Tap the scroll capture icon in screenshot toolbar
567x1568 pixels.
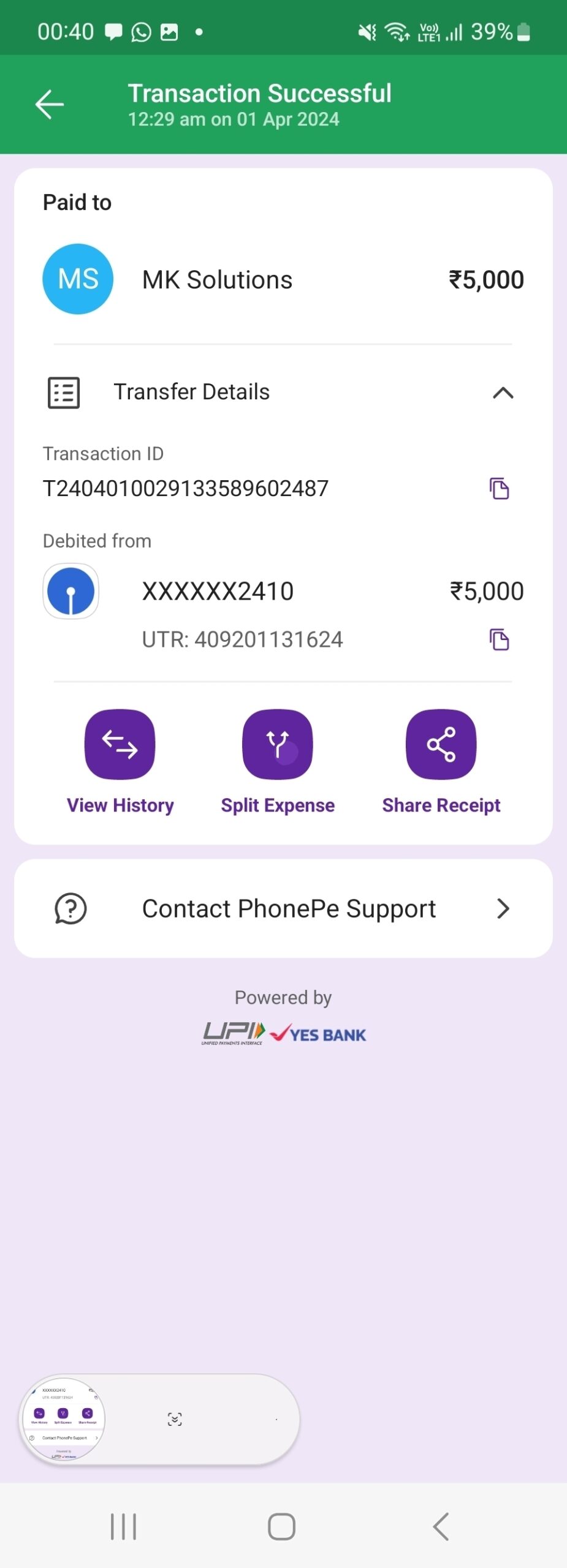point(175,1419)
